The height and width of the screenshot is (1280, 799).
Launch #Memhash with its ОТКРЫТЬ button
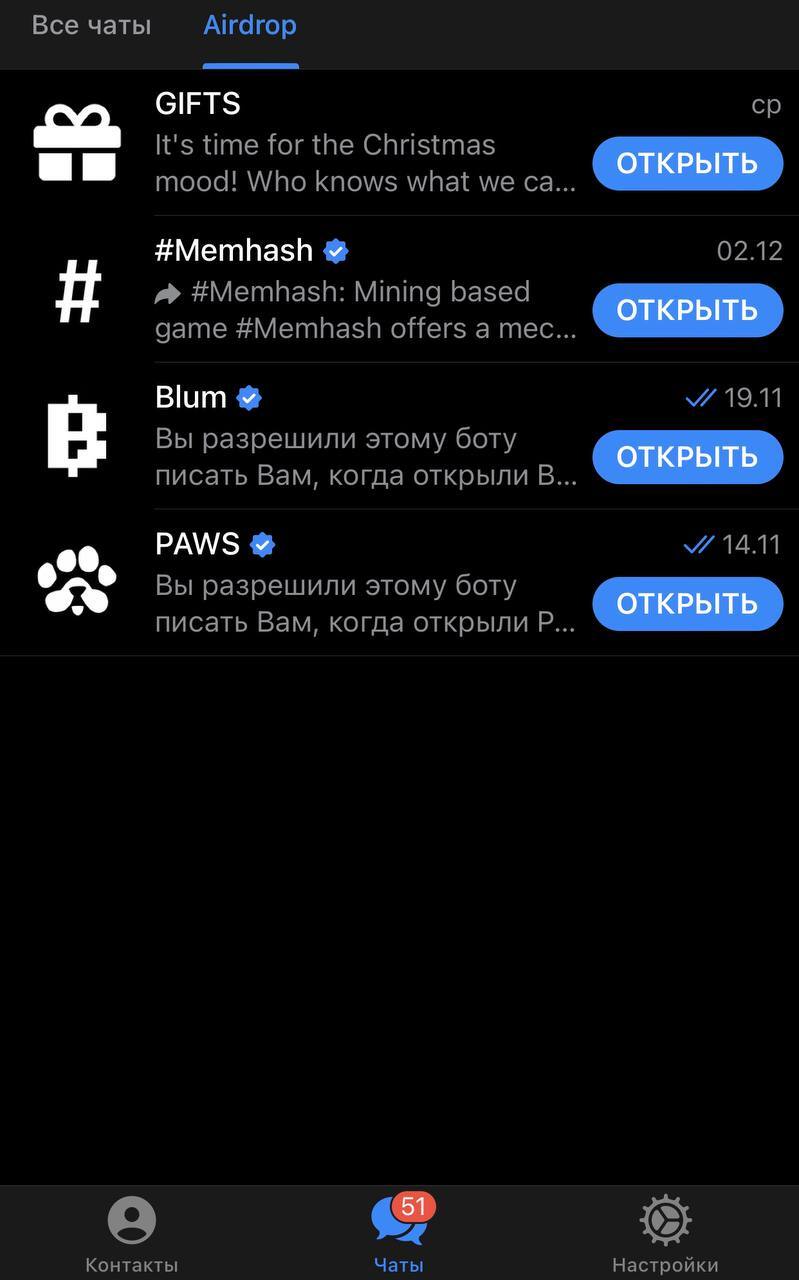687,310
